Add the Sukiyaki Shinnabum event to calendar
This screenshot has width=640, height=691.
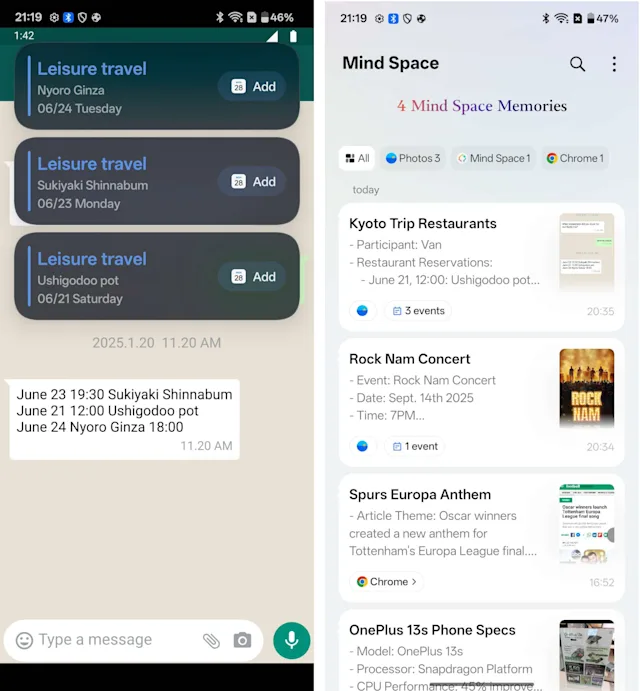tap(252, 182)
